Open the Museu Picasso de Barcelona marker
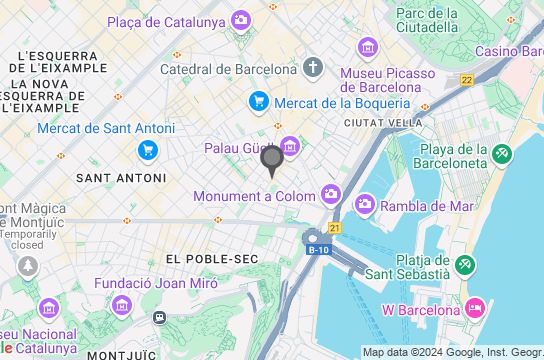Screen dimensions: 544x360 368,49
